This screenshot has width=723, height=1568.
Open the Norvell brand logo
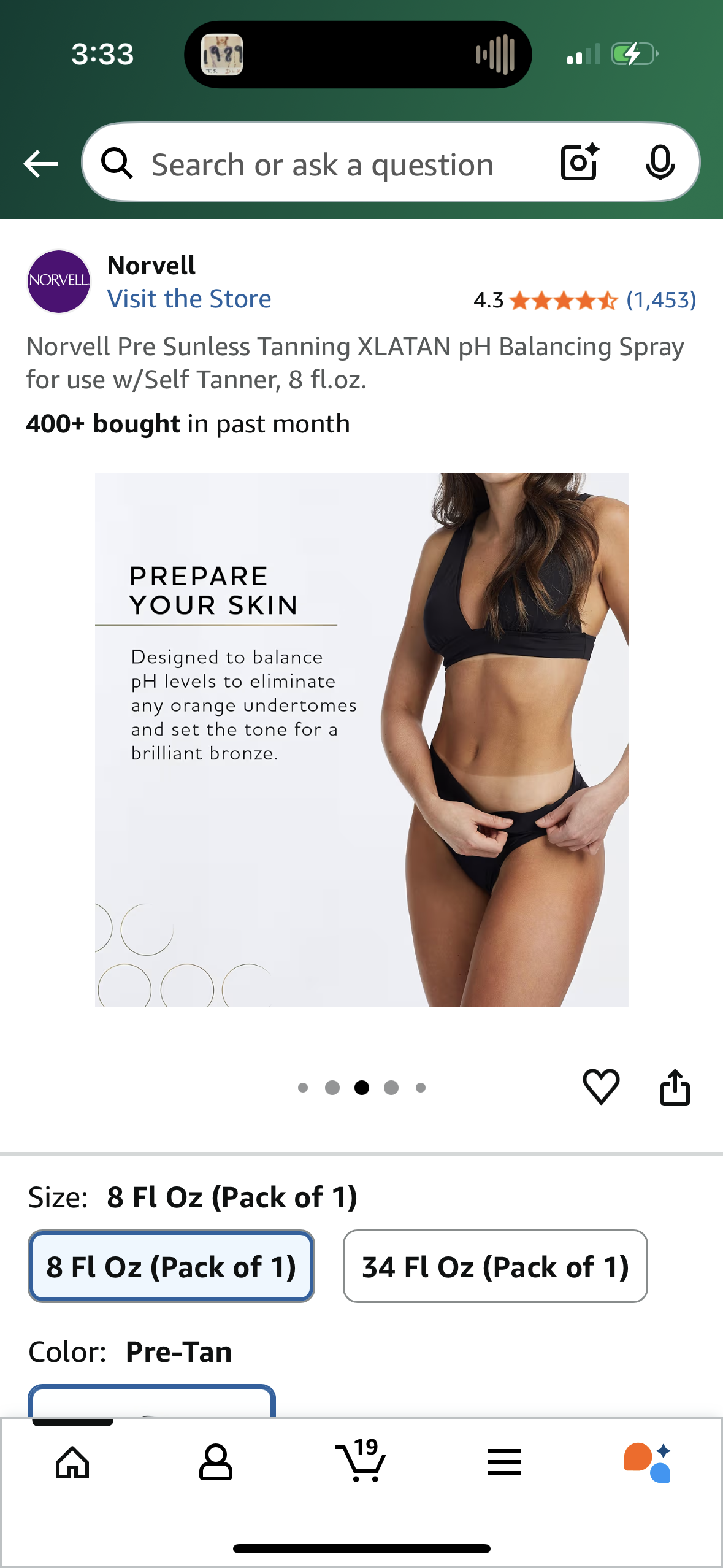[x=59, y=282]
